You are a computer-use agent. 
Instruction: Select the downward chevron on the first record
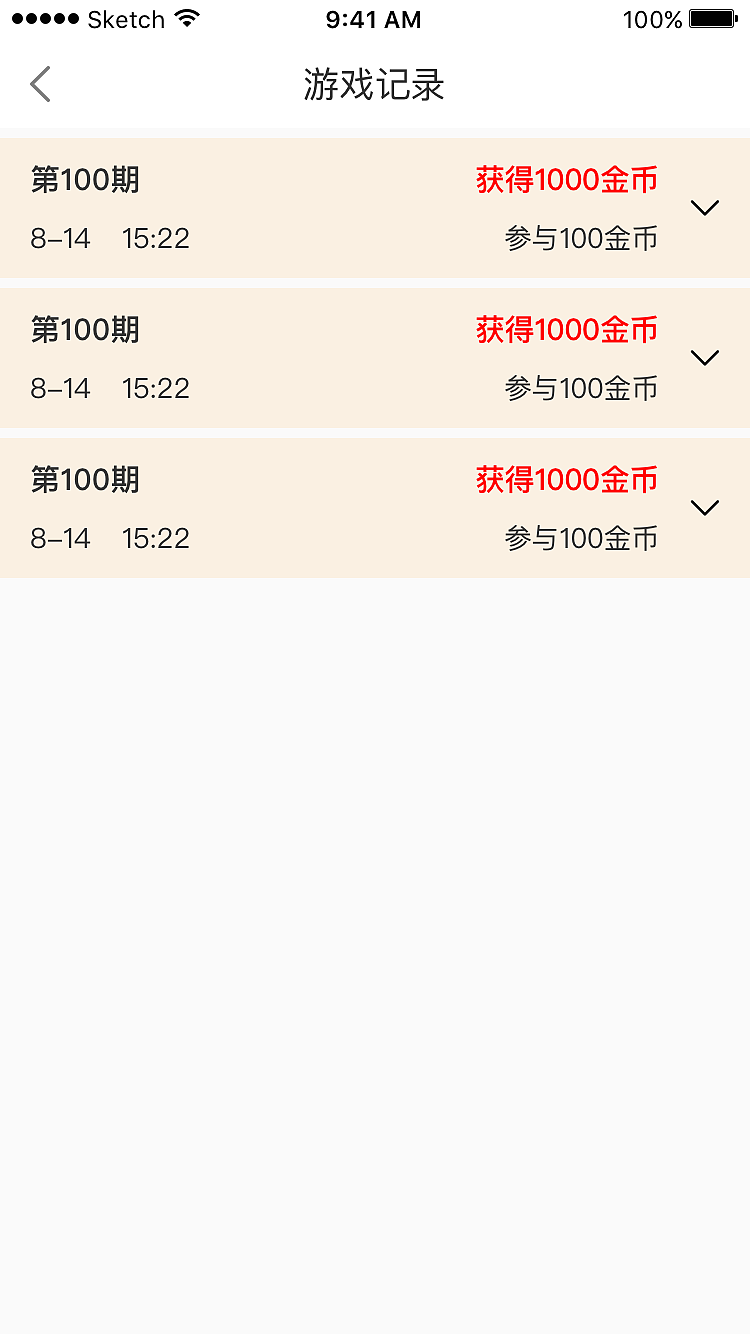(705, 208)
